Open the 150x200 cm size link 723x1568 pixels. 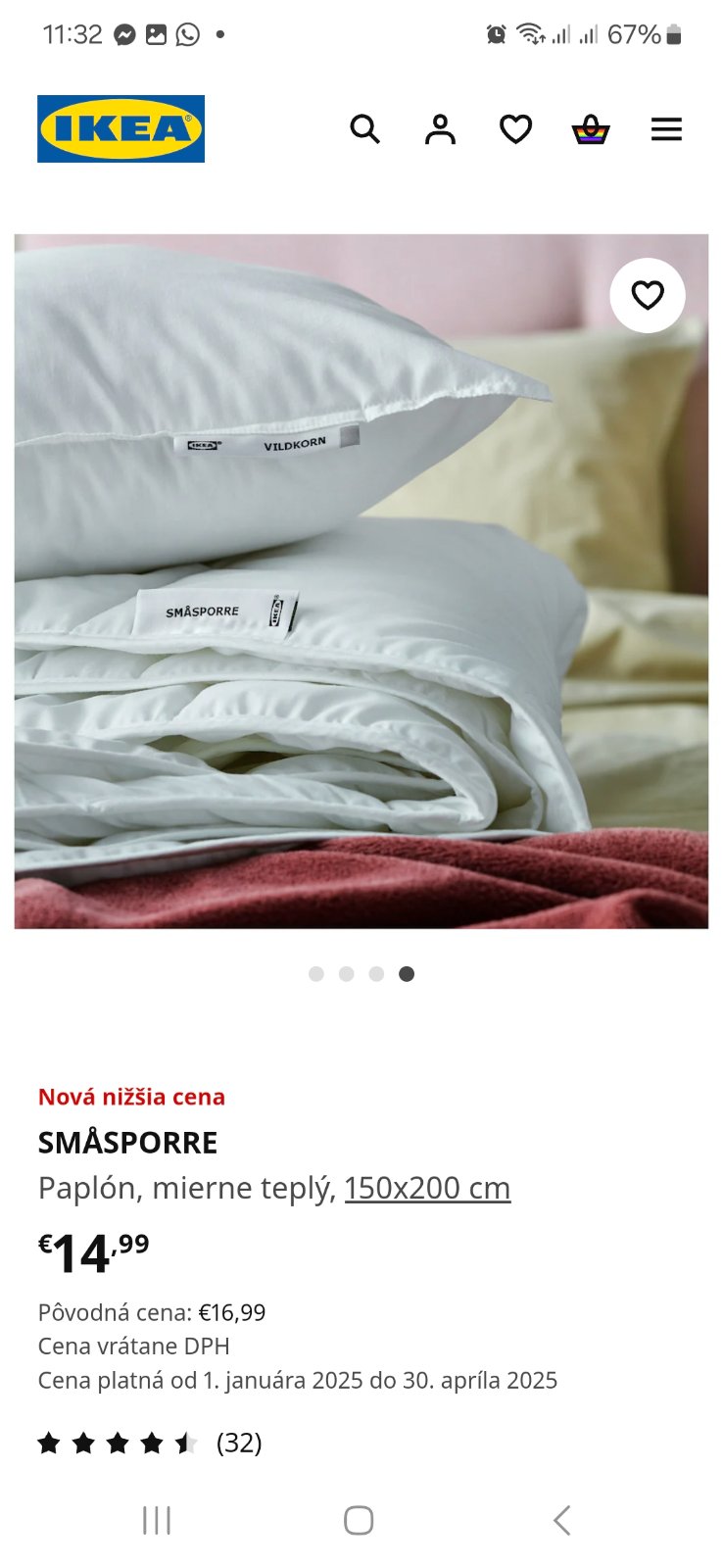tap(427, 1188)
